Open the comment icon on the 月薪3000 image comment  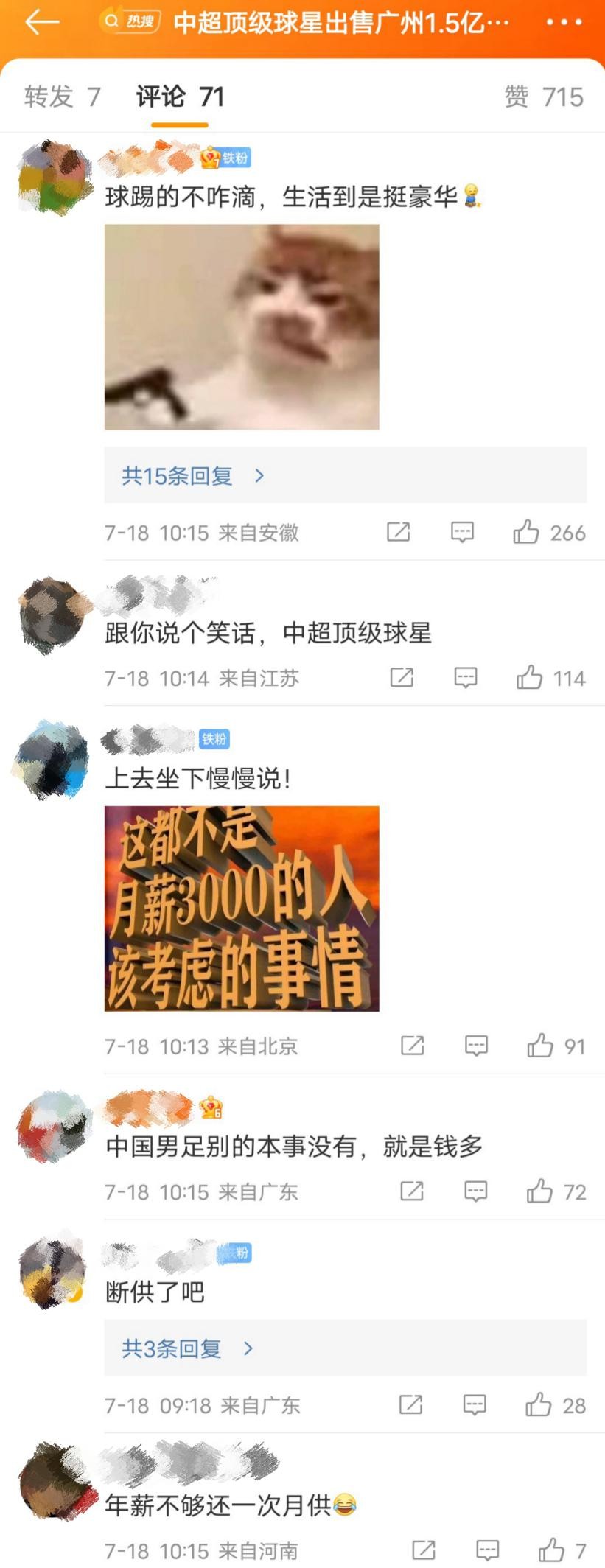coord(477,1044)
